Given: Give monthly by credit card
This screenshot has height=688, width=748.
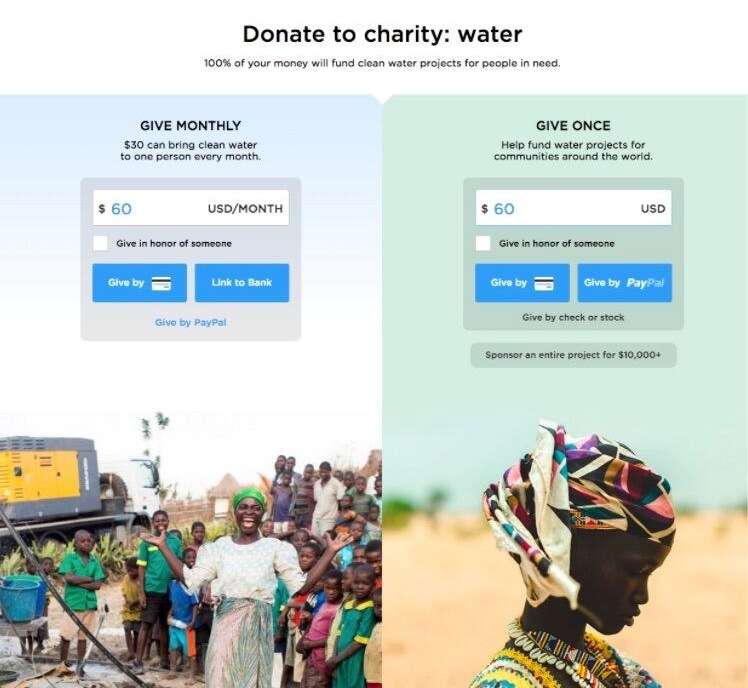Looking at the screenshot, I should click(x=139, y=283).
